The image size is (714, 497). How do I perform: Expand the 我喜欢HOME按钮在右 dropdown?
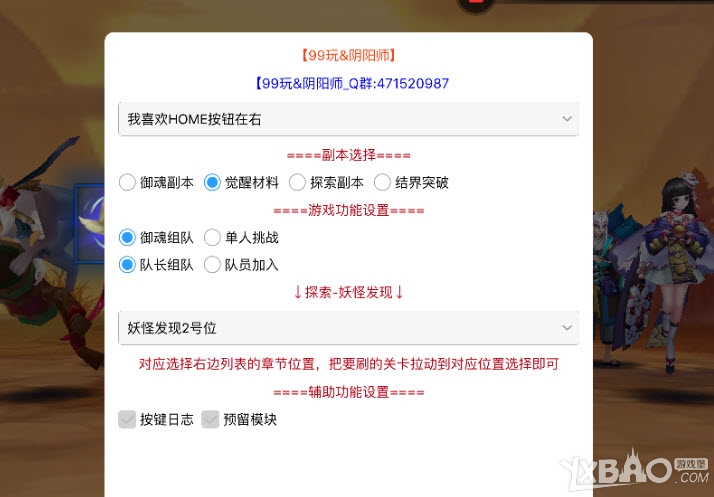(348, 119)
